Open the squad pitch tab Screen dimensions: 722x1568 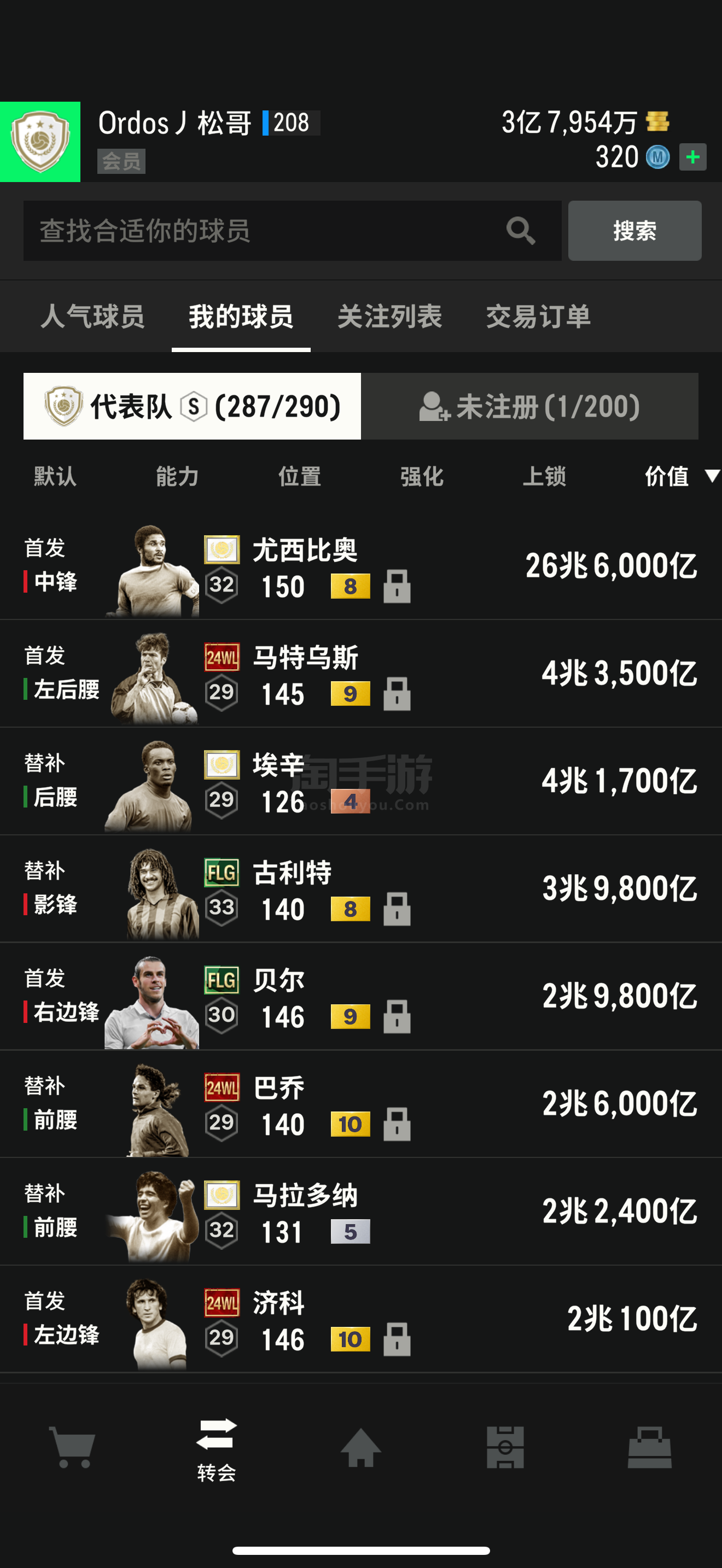coord(505,1448)
